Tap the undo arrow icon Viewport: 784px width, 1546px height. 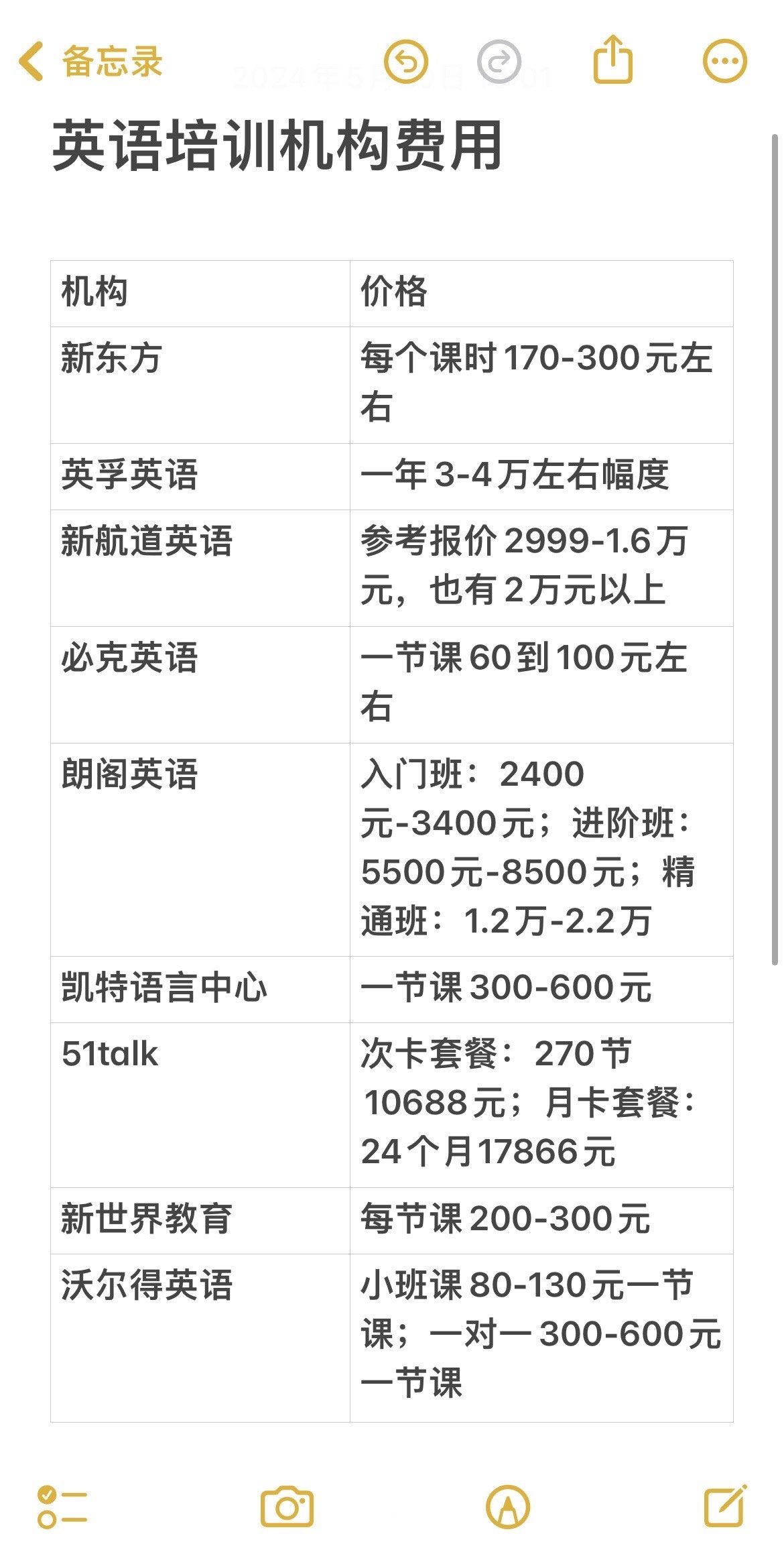[407, 60]
